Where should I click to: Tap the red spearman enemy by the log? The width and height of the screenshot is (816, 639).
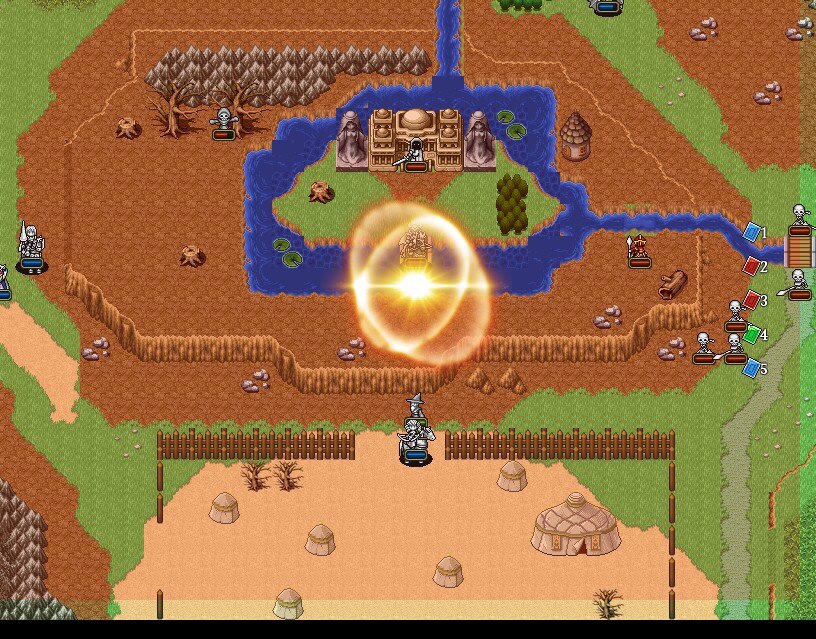pos(639,250)
